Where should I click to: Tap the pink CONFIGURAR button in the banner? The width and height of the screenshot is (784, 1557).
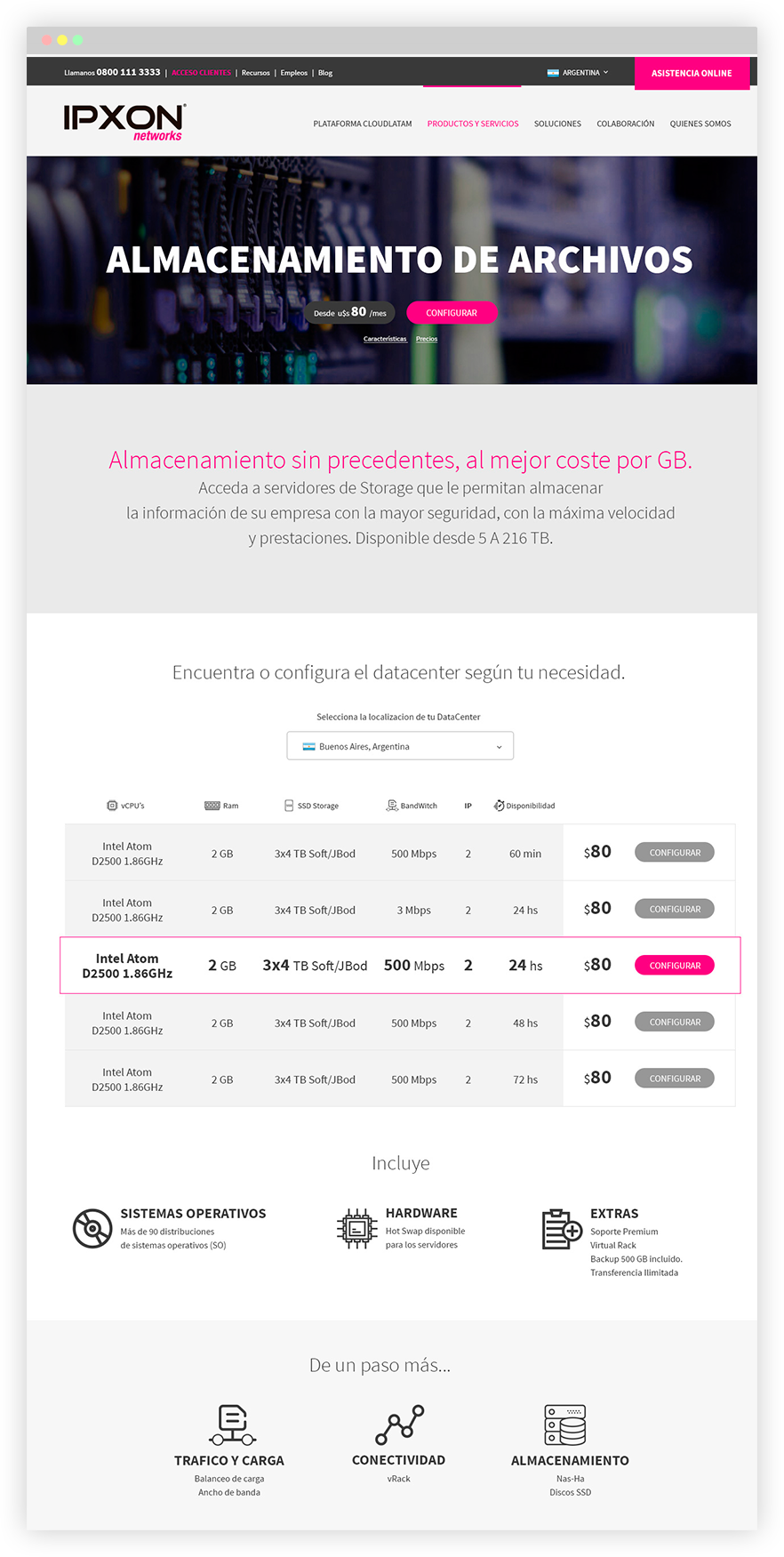pyautogui.click(x=452, y=313)
